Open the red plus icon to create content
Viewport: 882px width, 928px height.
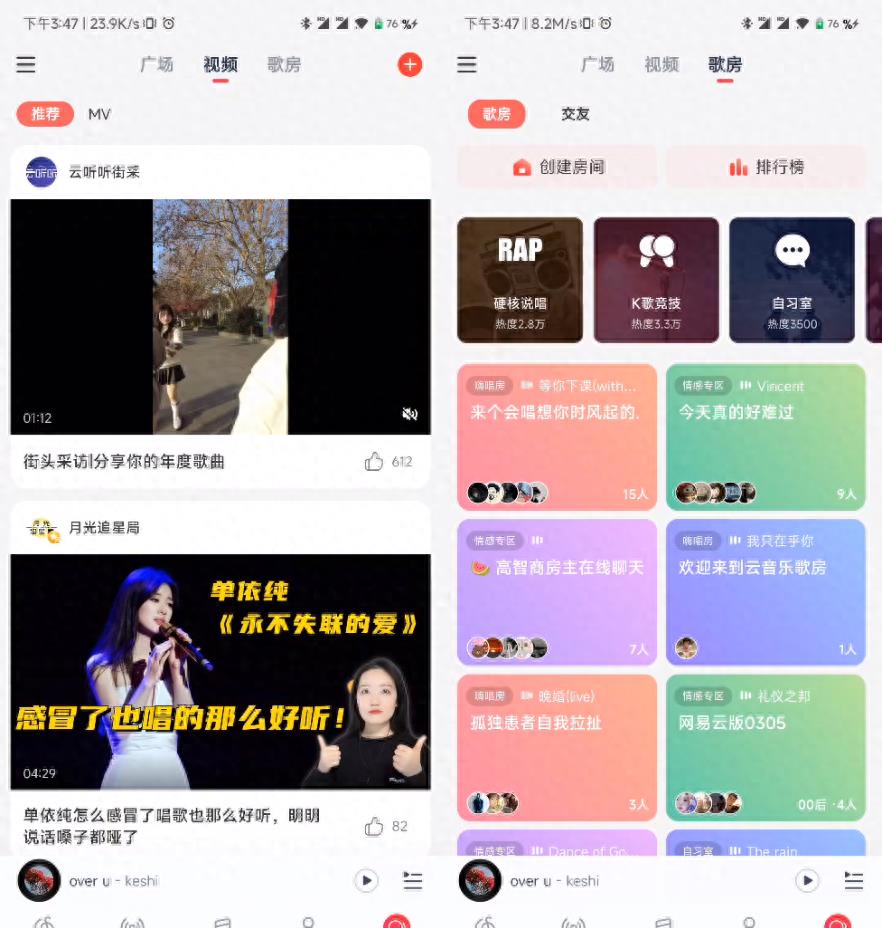[x=408, y=65]
